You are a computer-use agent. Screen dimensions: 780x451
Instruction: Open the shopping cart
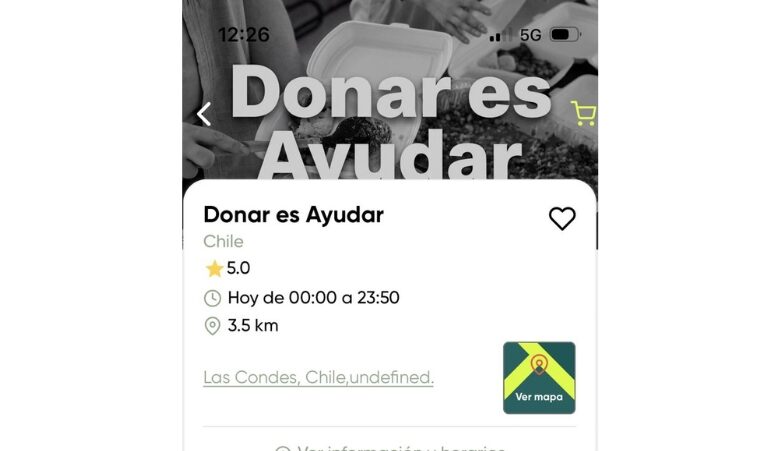pos(583,113)
